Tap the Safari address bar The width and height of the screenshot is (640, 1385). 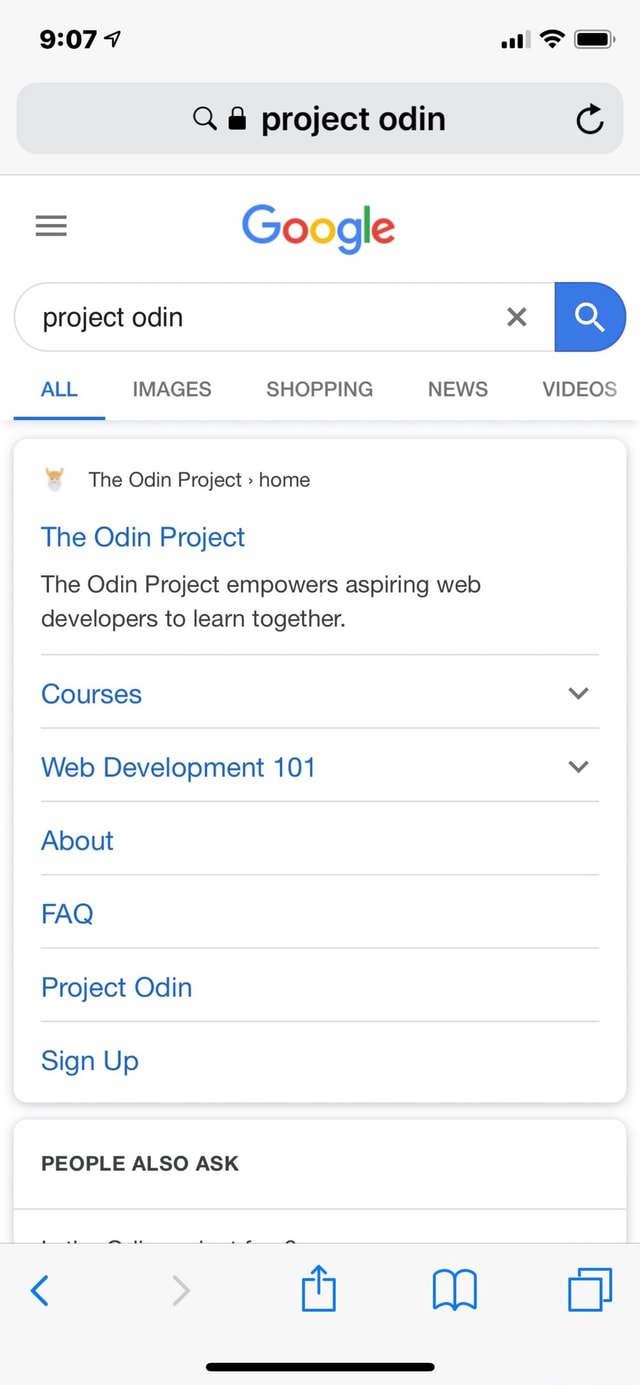(320, 119)
